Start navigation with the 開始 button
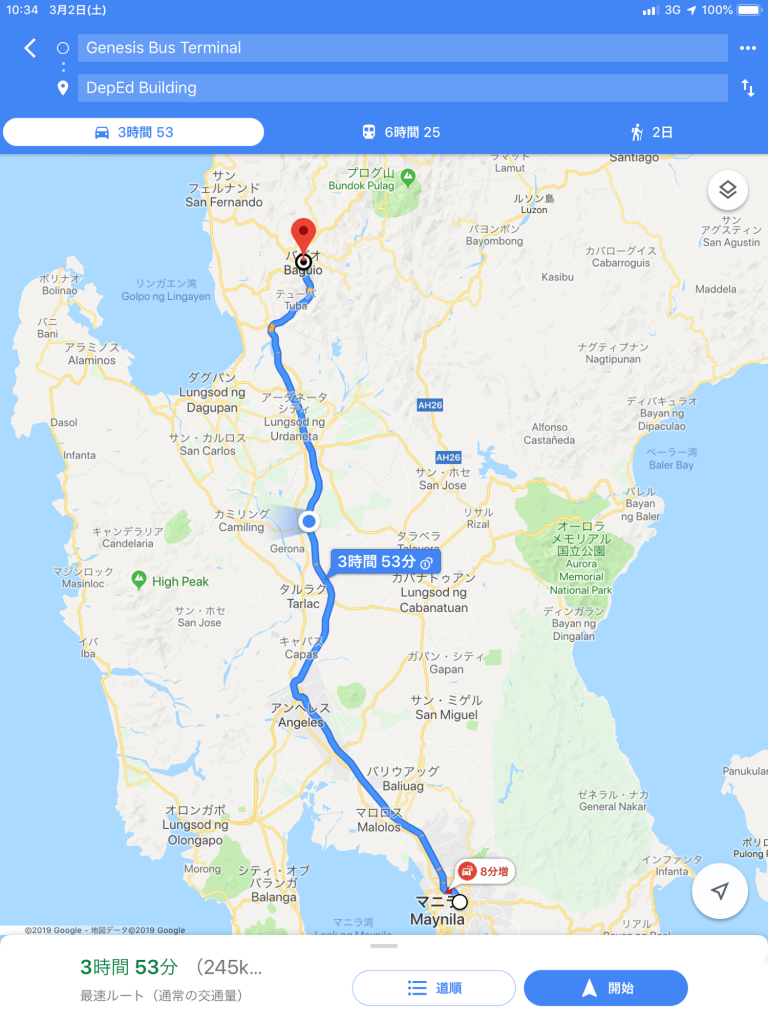 (x=606, y=988)
